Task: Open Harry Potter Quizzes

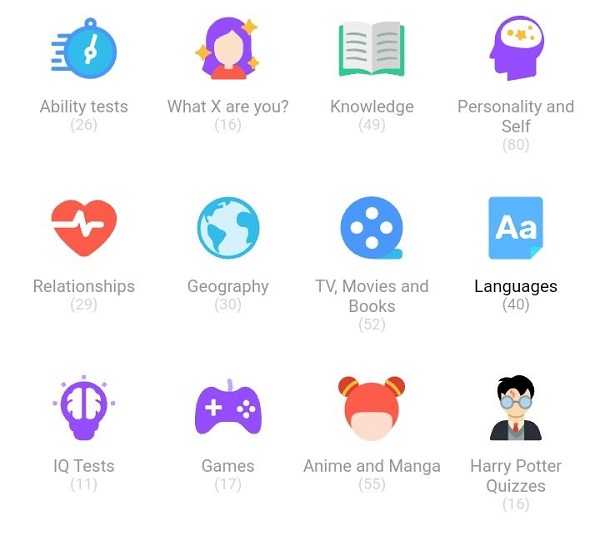Action: 516,409
